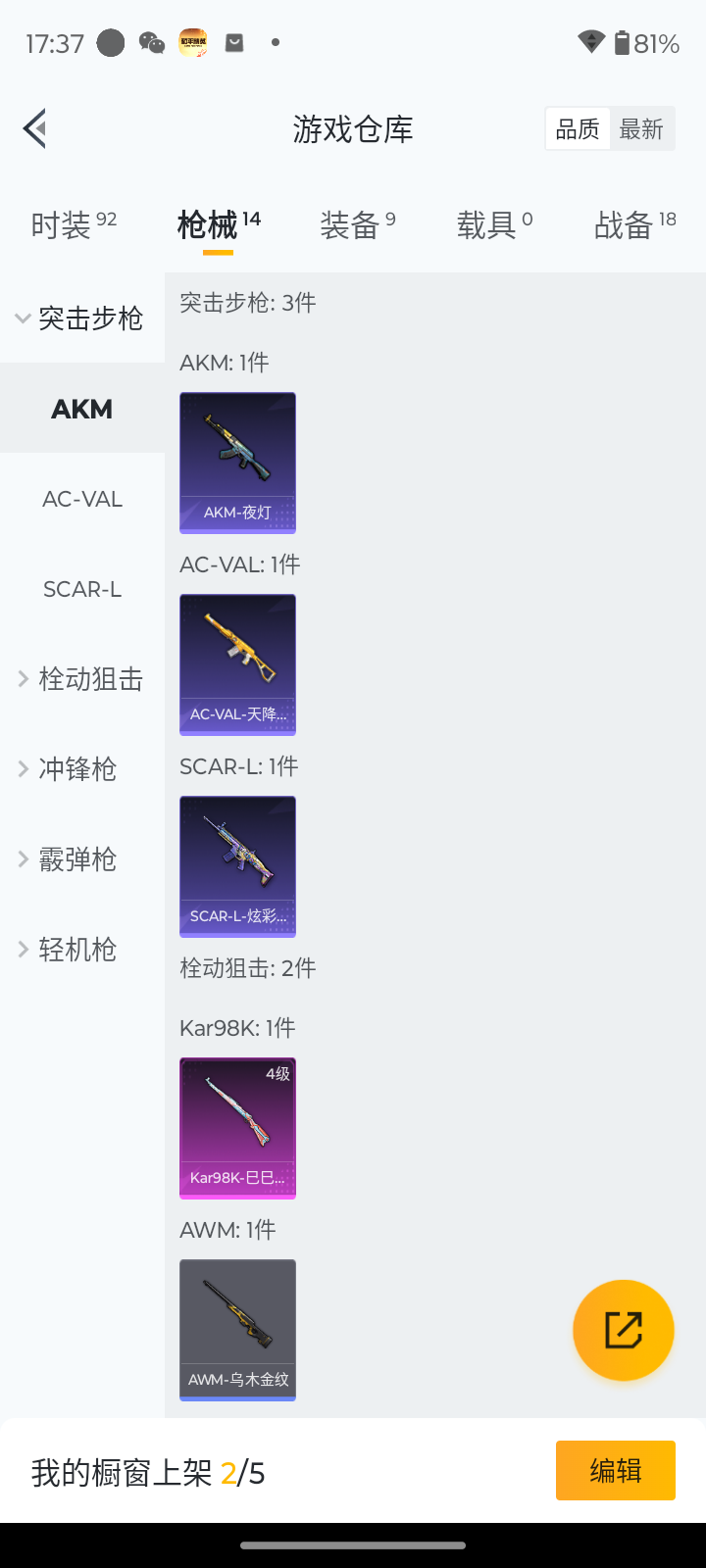The width and height of the screenshot is (706, 1568).
Task: View the AC-VAL-天降 skin card
Action: 237,664
